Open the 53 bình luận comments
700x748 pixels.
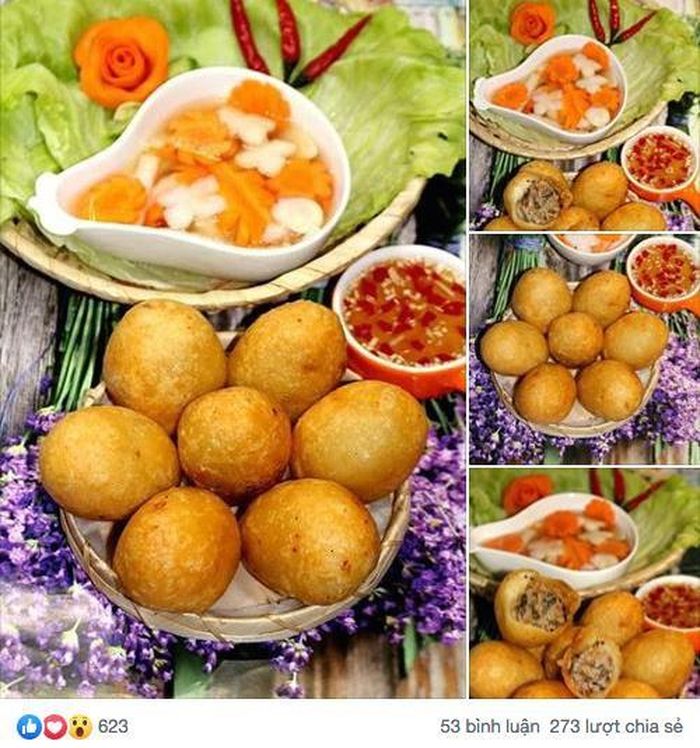pos(490,727)
